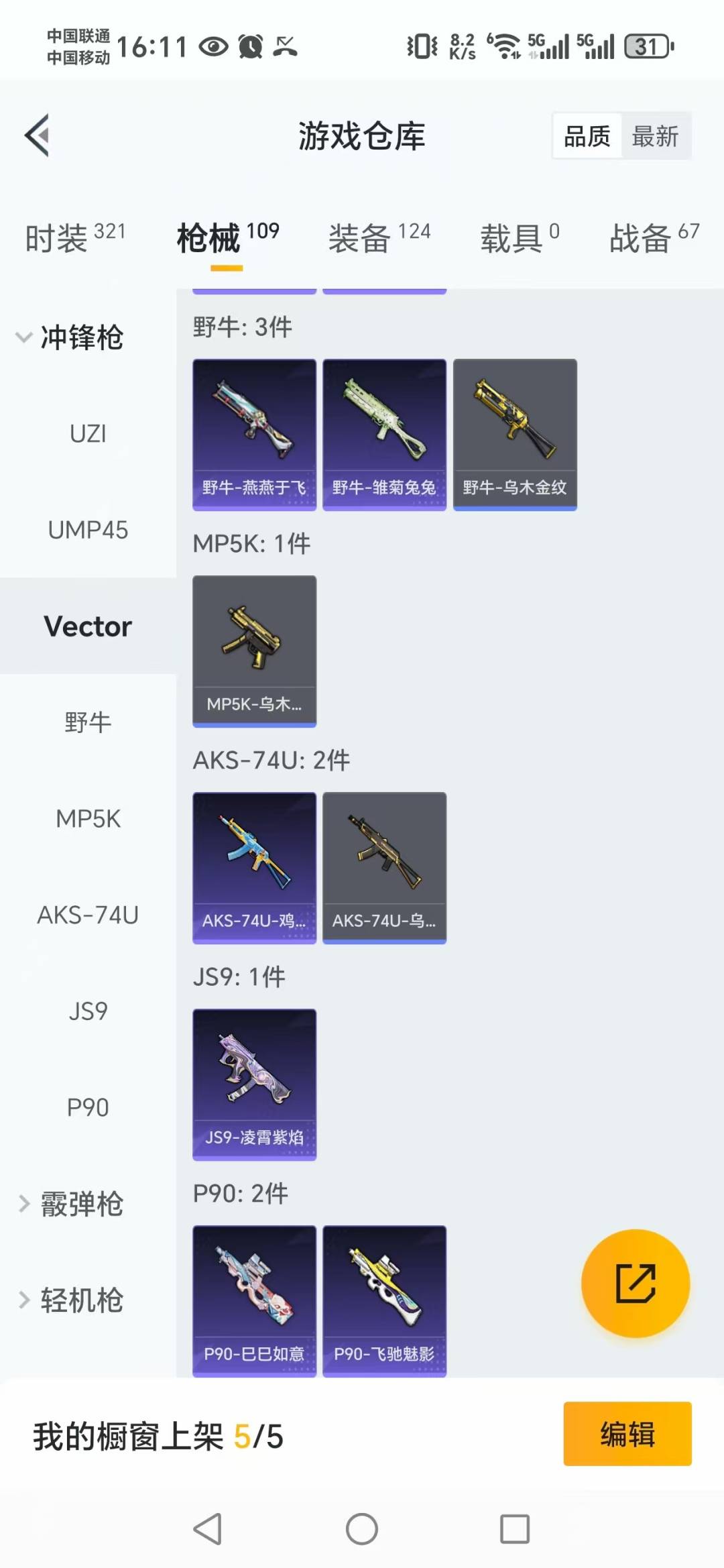Open the MP5K-乌木 skin card
Viewport: 724px width, 1568px height.
tap(254, 651)
